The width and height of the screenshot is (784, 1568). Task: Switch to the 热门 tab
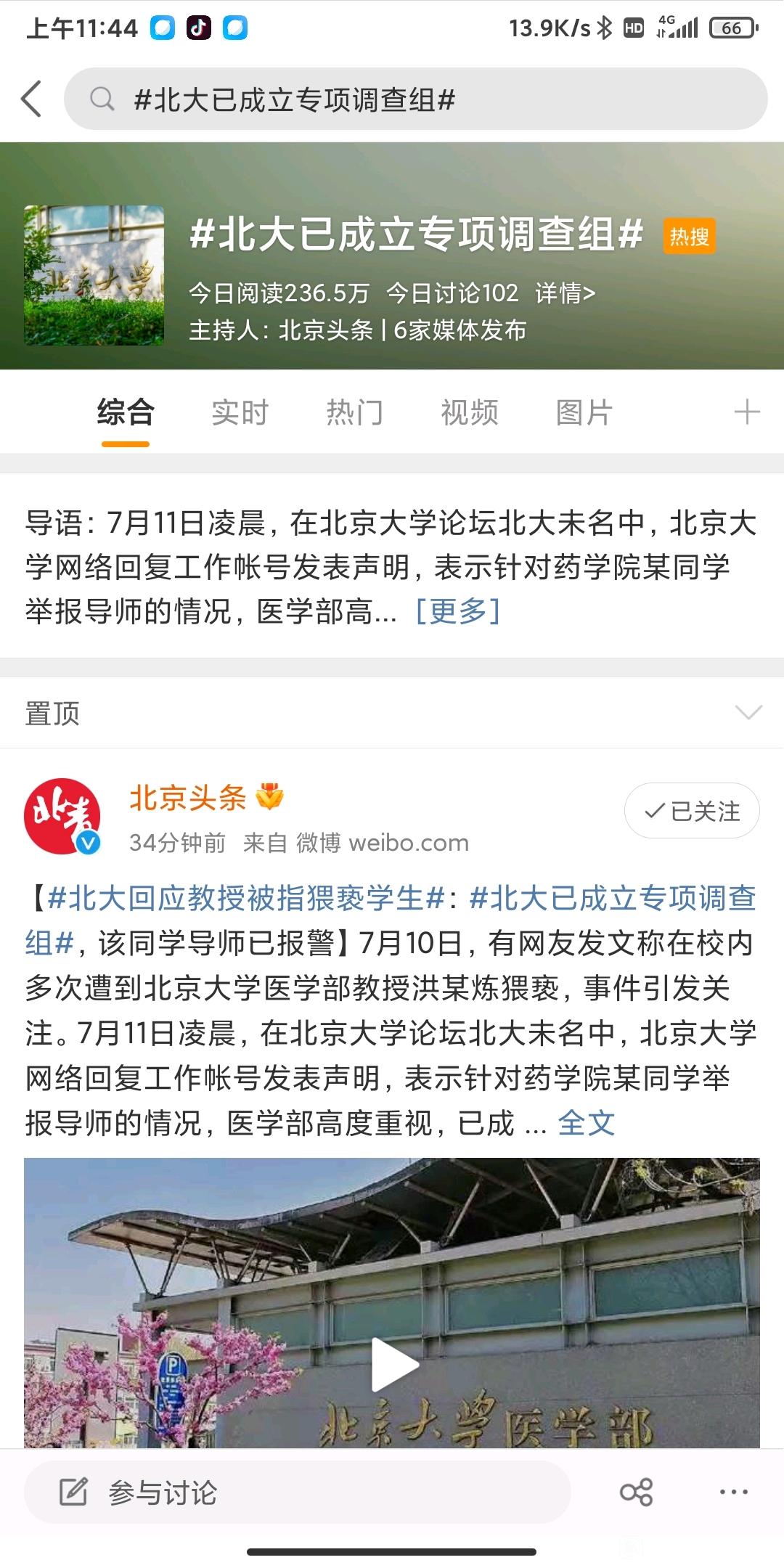coord(354,412)
